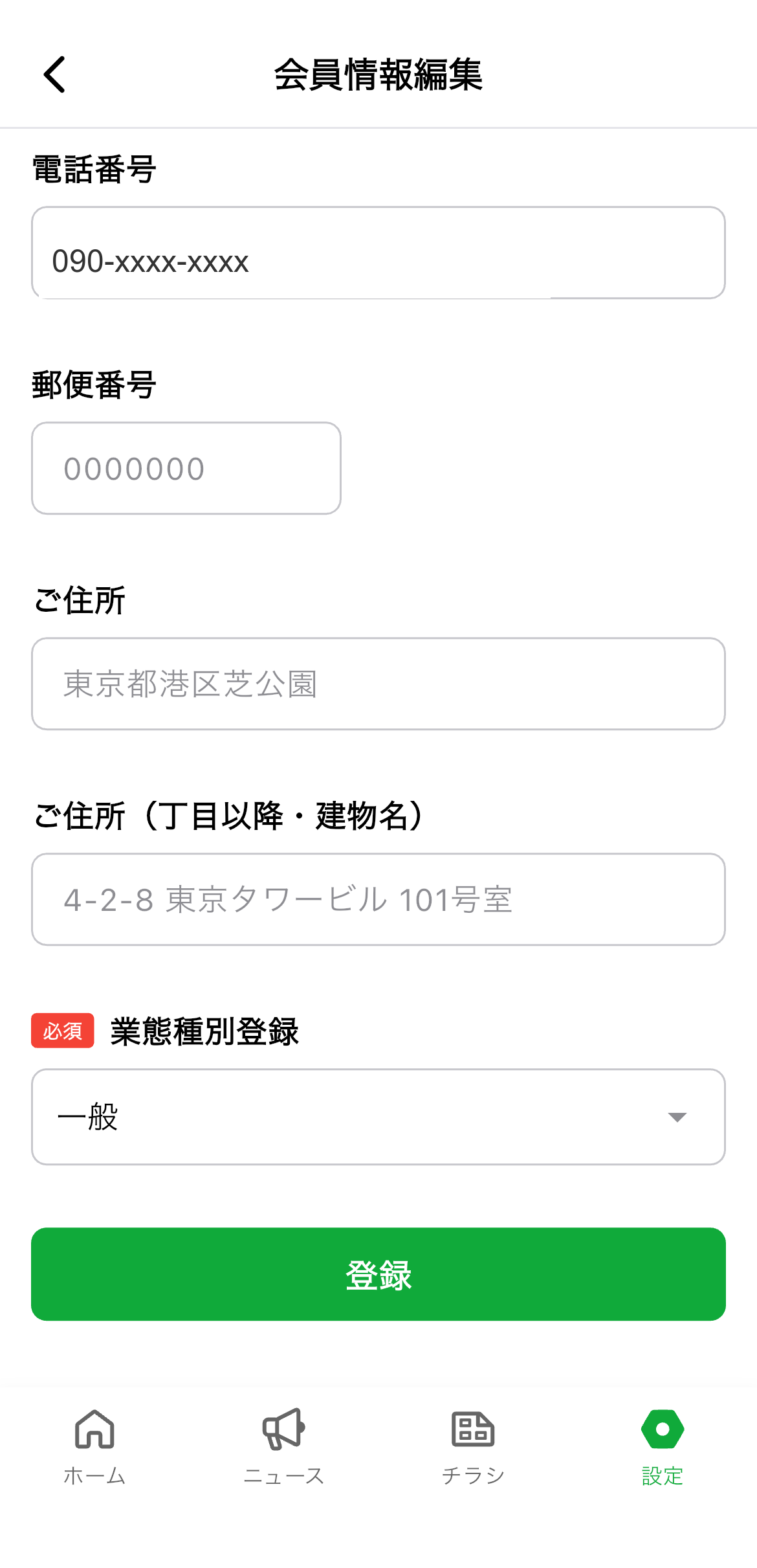Tap the building name address field

click(x=378, y=899)
